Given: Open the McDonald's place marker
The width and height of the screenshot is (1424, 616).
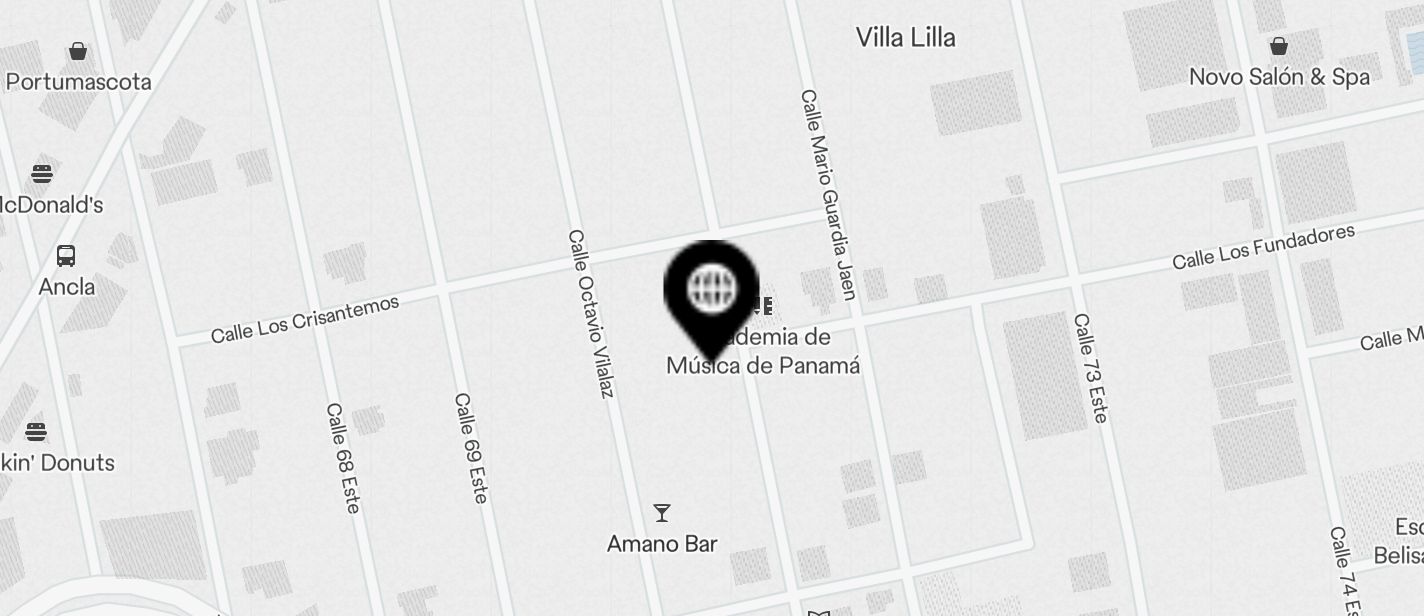Looking at the screenshot, I should [42, 174].
